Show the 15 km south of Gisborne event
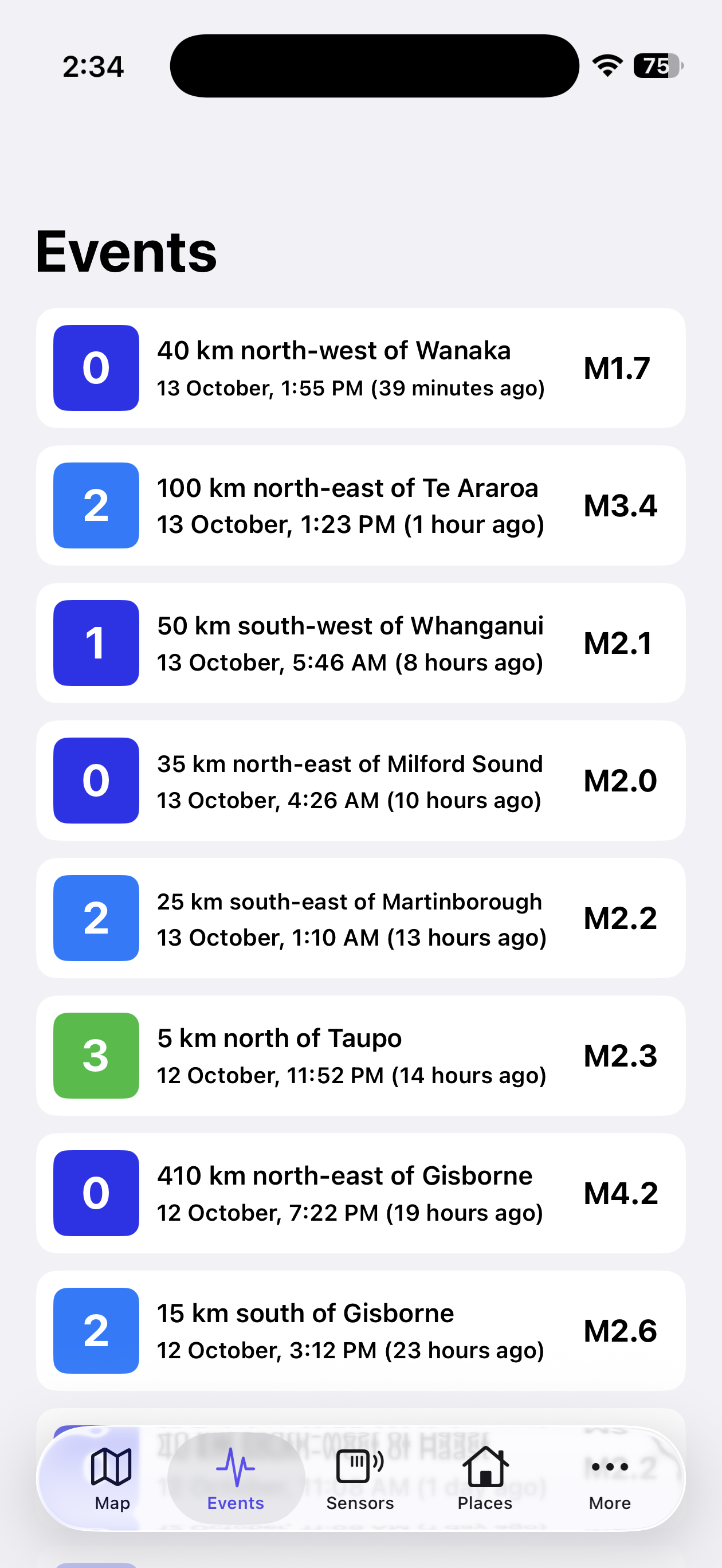 pyautogui.click(x=360, y=1331)
